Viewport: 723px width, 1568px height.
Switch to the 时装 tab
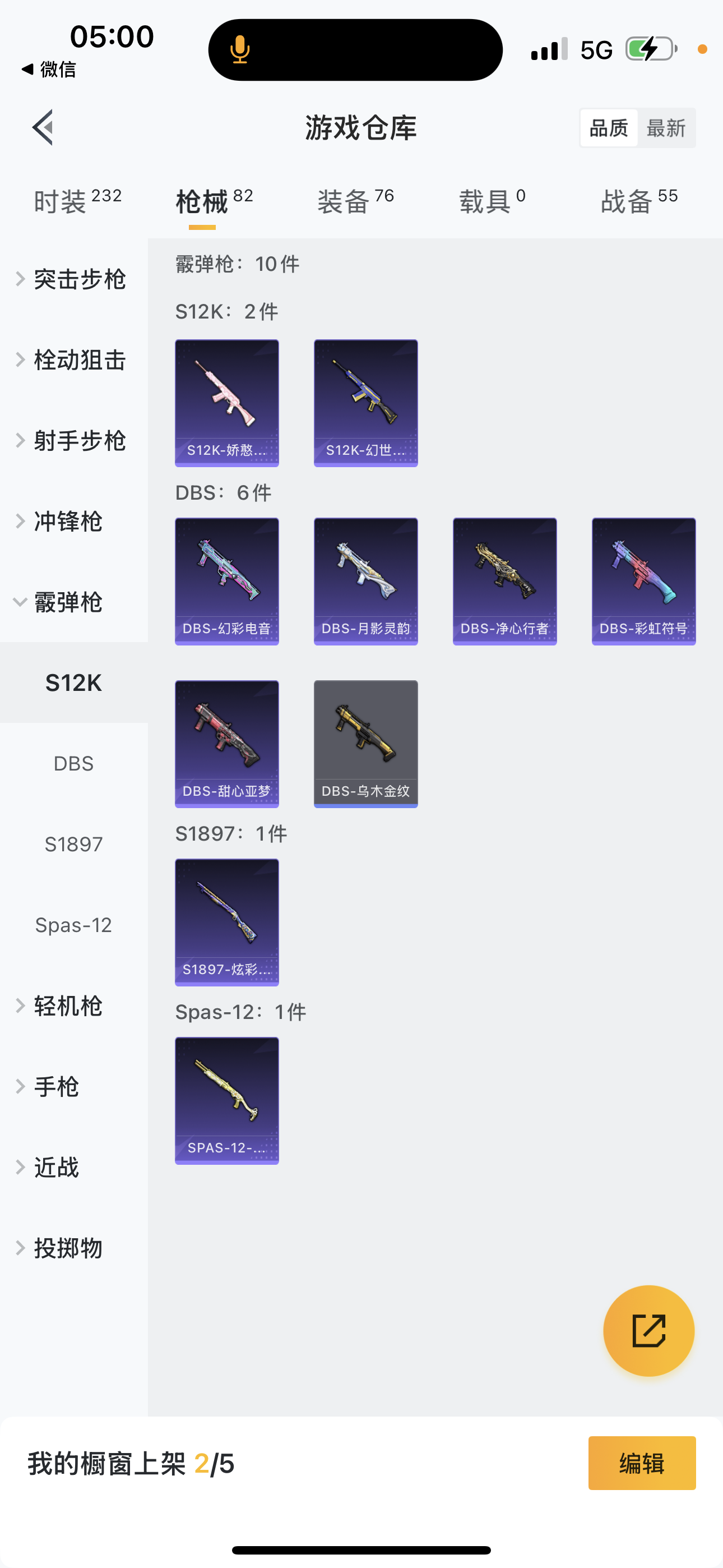(77, 201)
